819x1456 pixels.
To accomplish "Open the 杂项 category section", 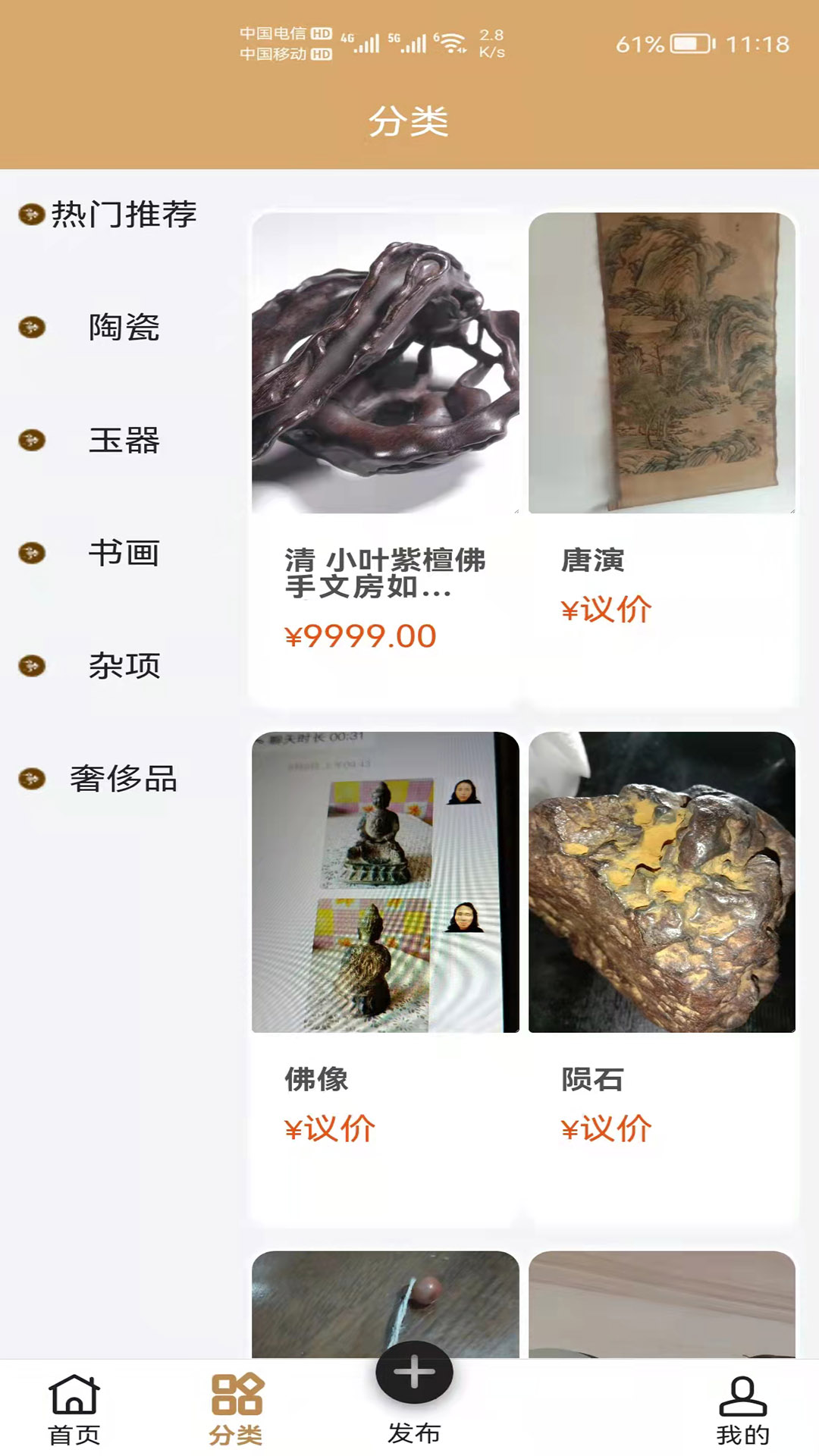I will 124,667.
